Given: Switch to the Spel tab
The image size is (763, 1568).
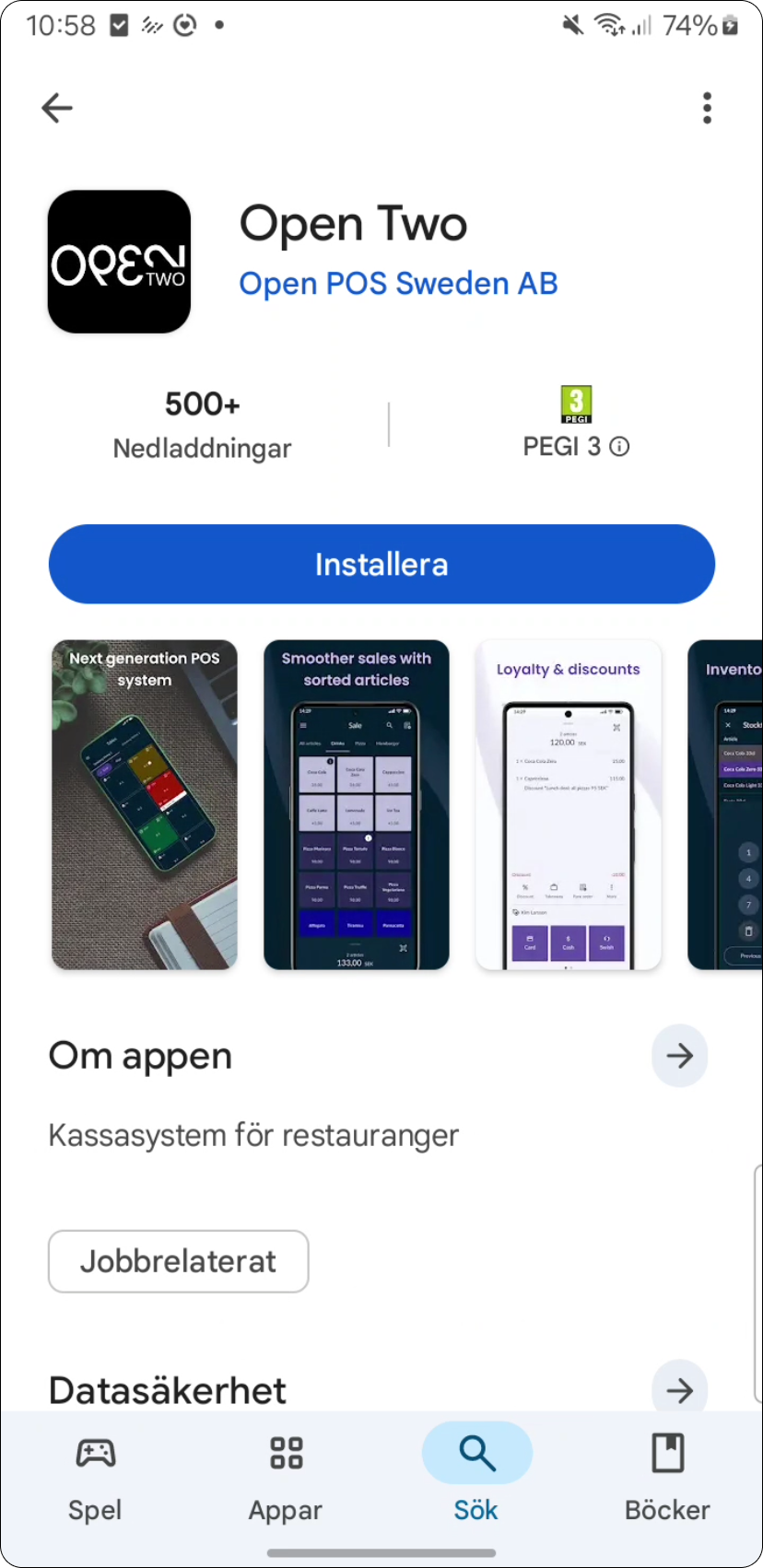Looking at the screenshot, I should pos(95,1473).
